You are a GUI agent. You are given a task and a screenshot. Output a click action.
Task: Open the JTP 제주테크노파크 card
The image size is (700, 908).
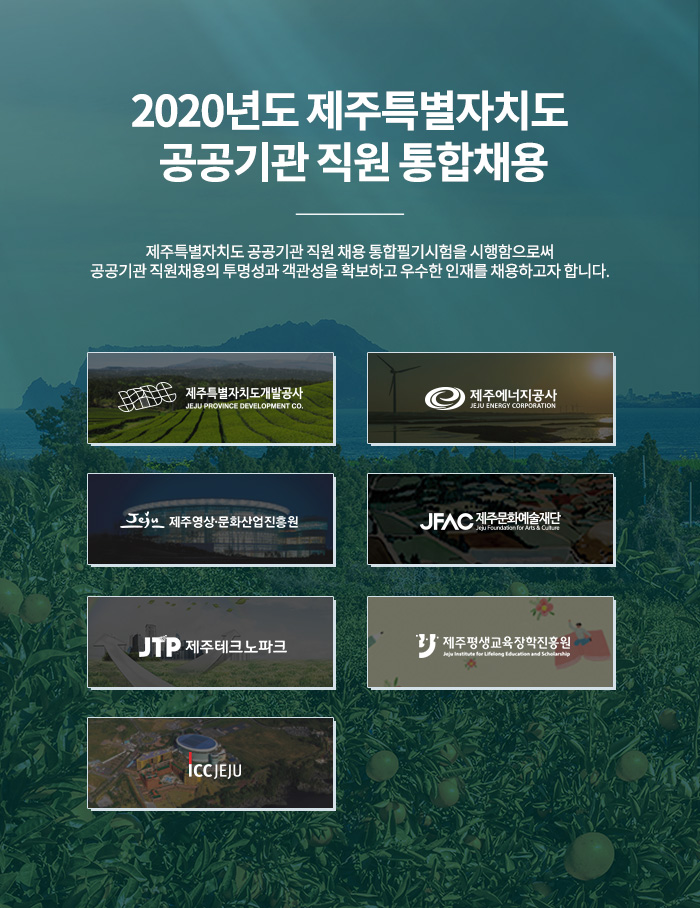(211, 643)
